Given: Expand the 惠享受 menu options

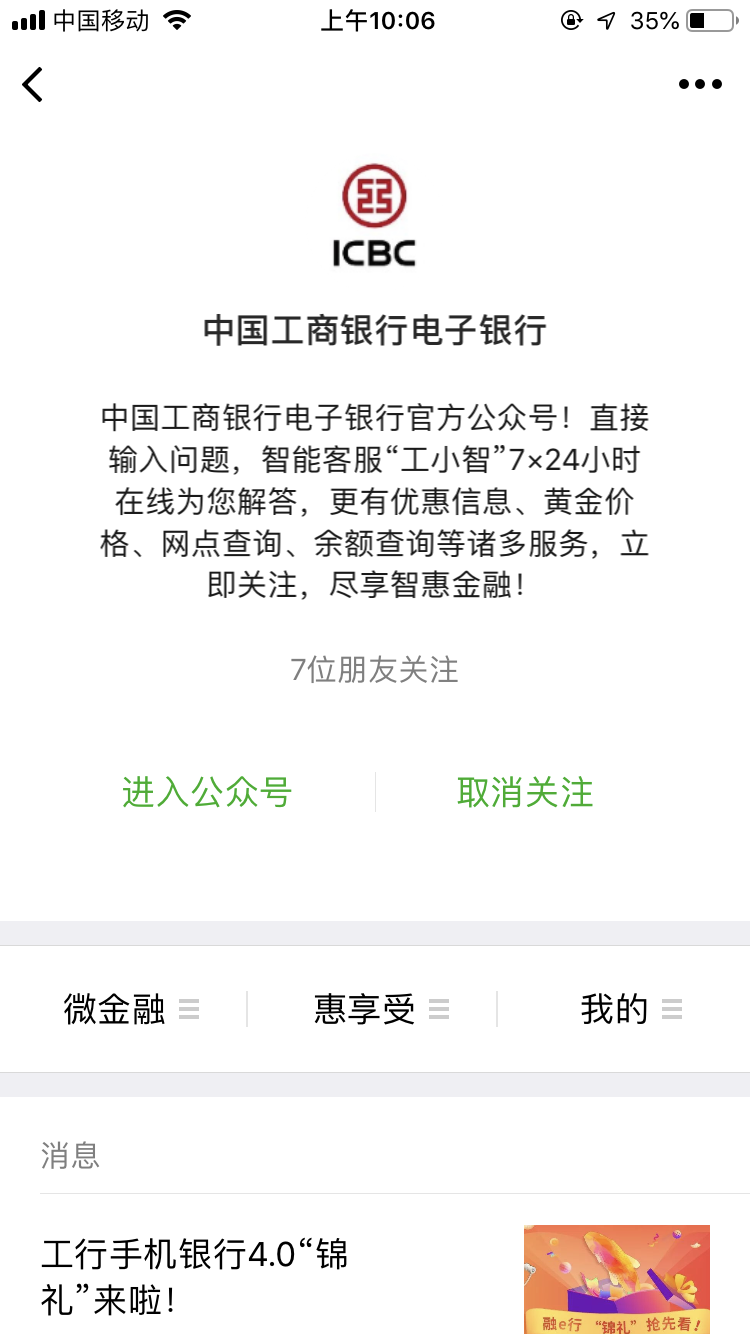Looking at the screenshot, I should pyautogui.click(x=439, y=1010).
